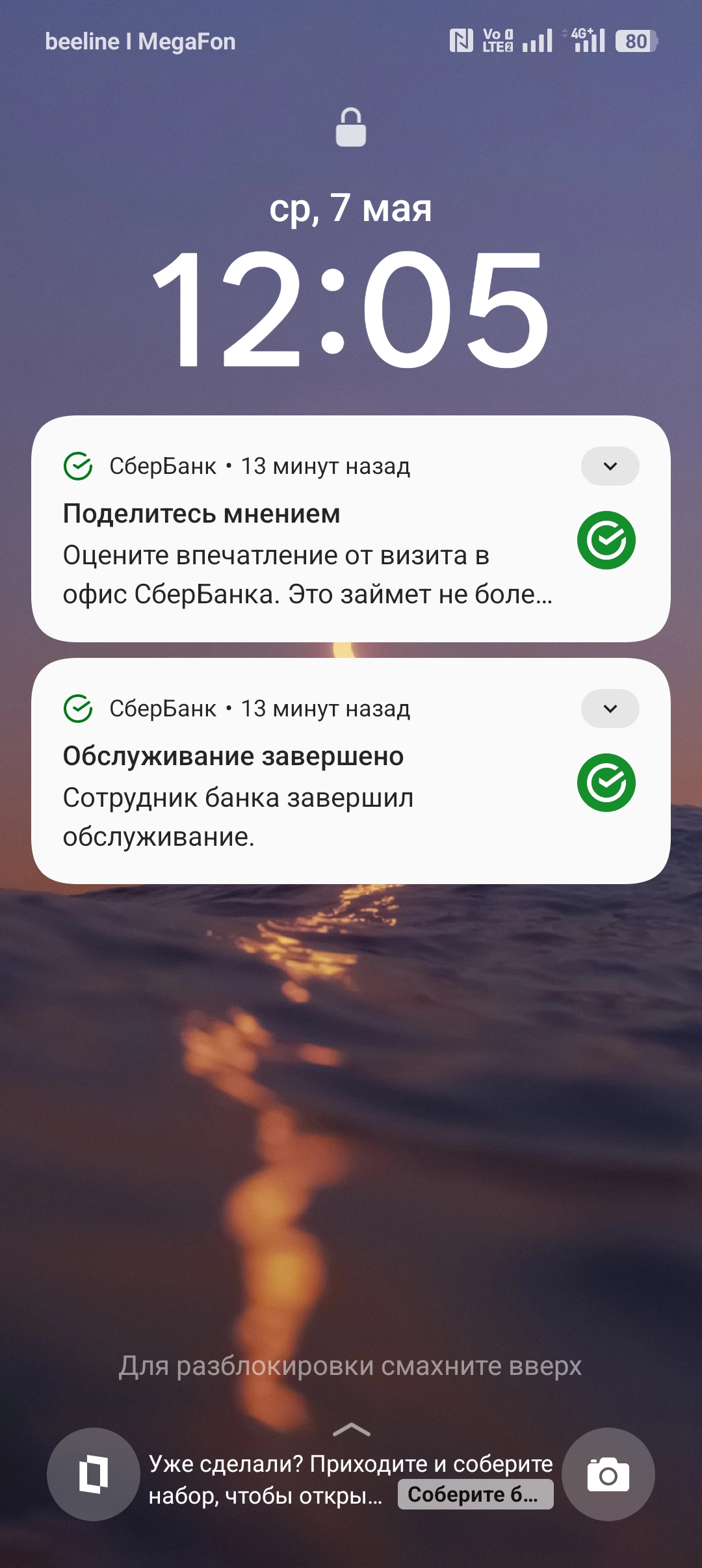Screen dimensions: 702x1568
Task: Tap the Соберите б… button
Action: 475,1494
